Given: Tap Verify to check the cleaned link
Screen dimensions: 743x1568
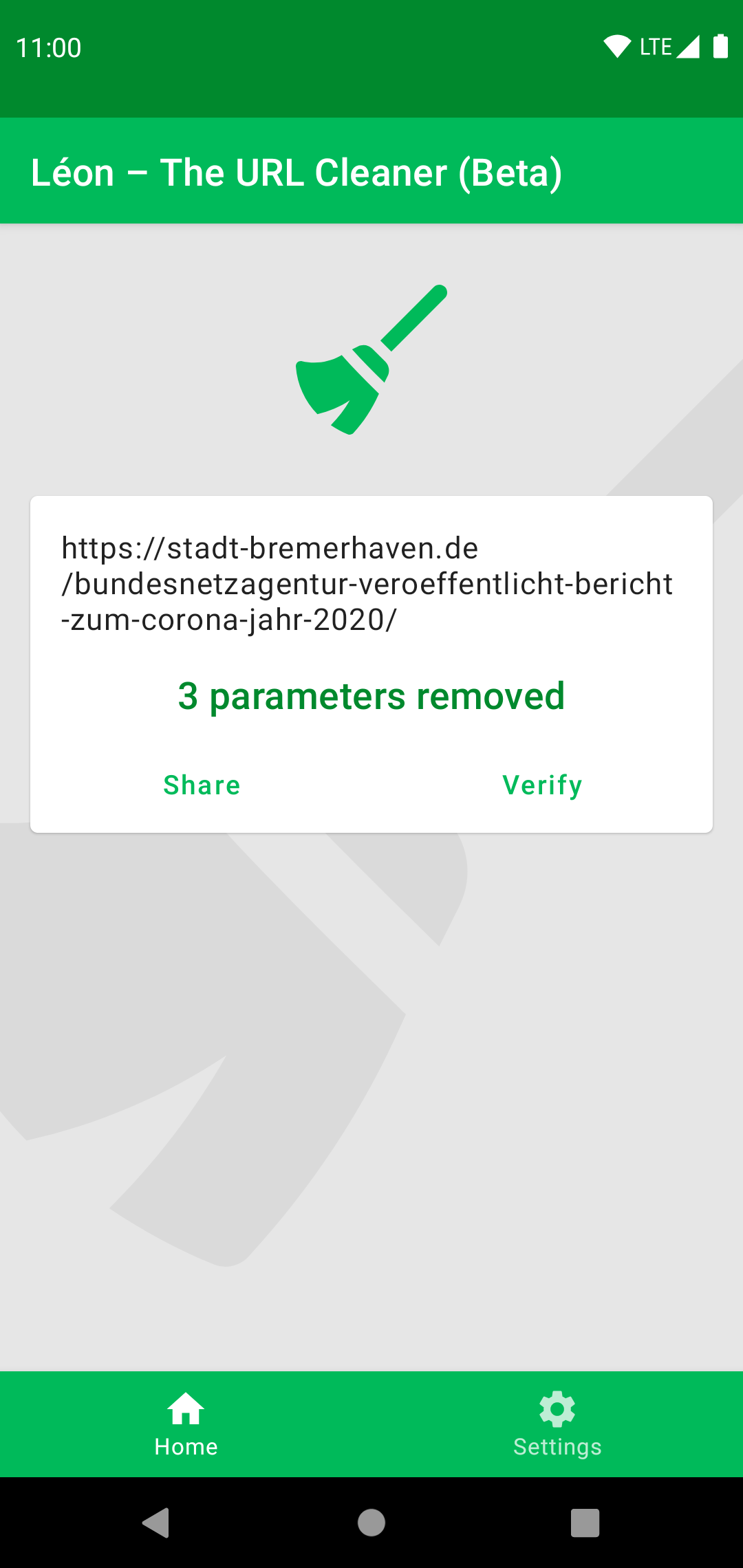Looking at the screenshot, I should click(x=542, y=785).
